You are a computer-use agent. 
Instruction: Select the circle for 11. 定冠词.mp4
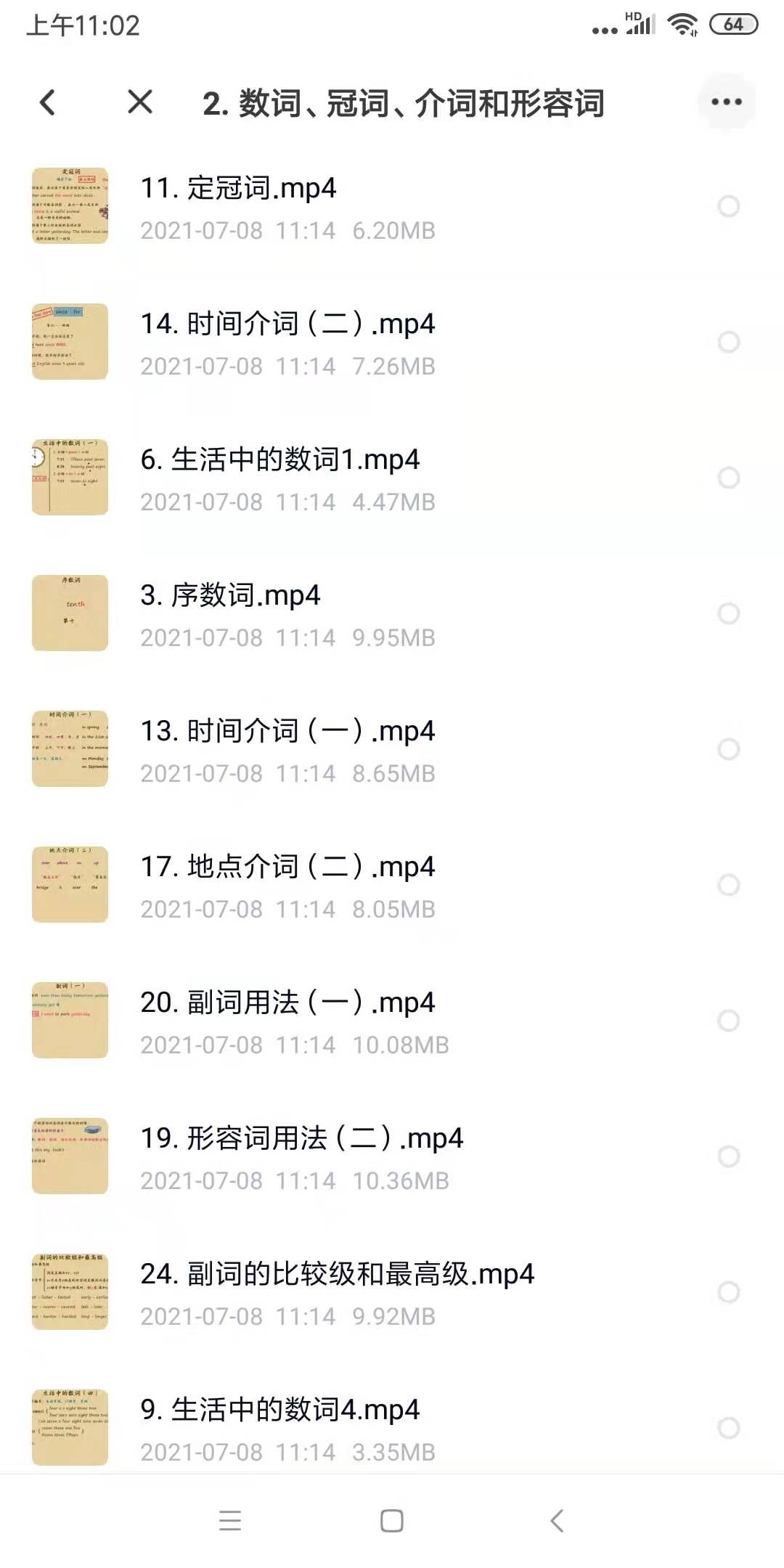coord(728,206)
